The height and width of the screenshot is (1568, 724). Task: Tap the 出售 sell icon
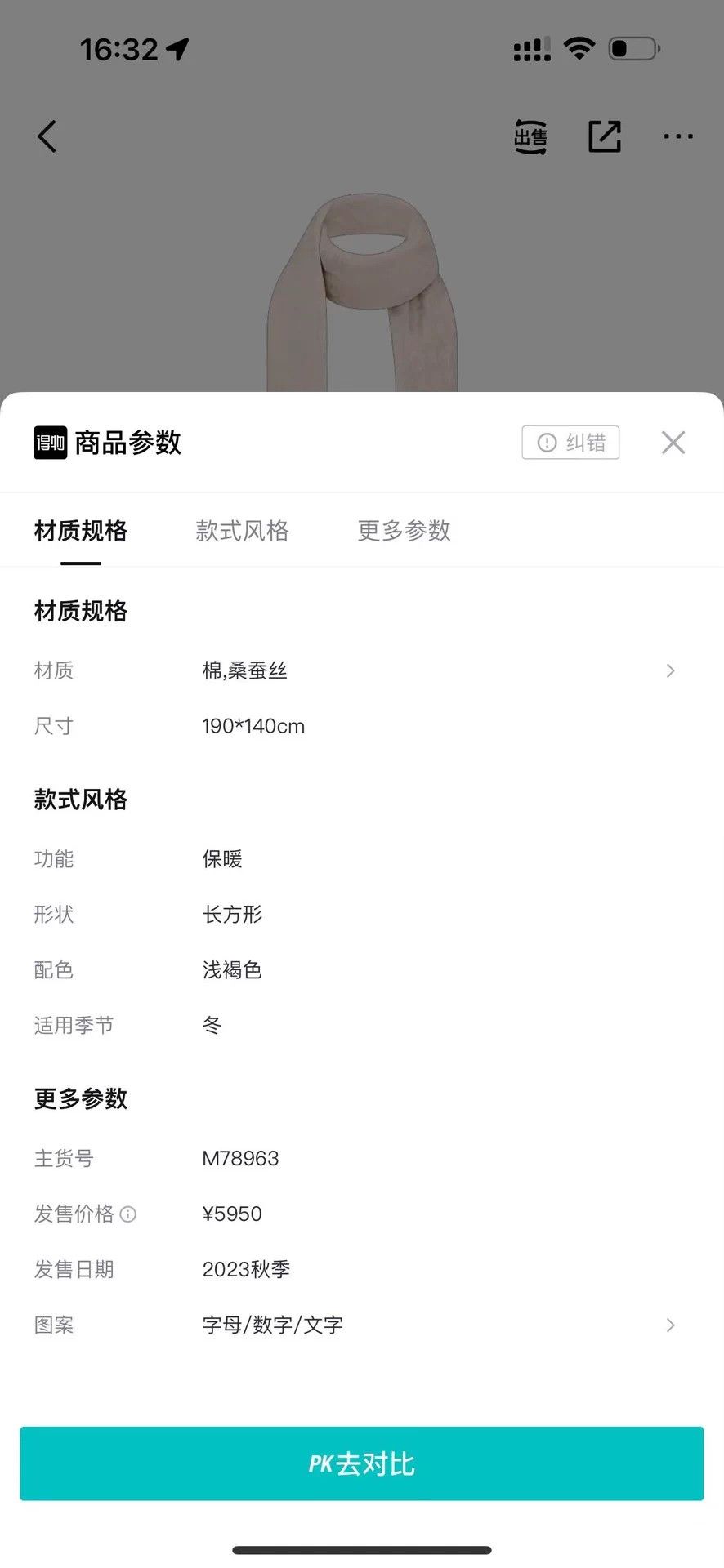[x=530, y=136]
